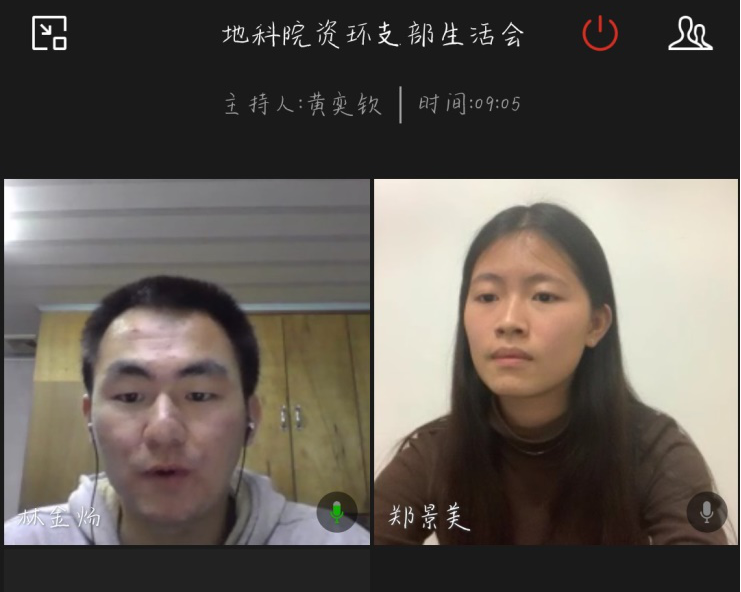This screenshot has width=741, height=592.
Task: Toggle the microphone on 林金灿's video tile
Action: 337,512
